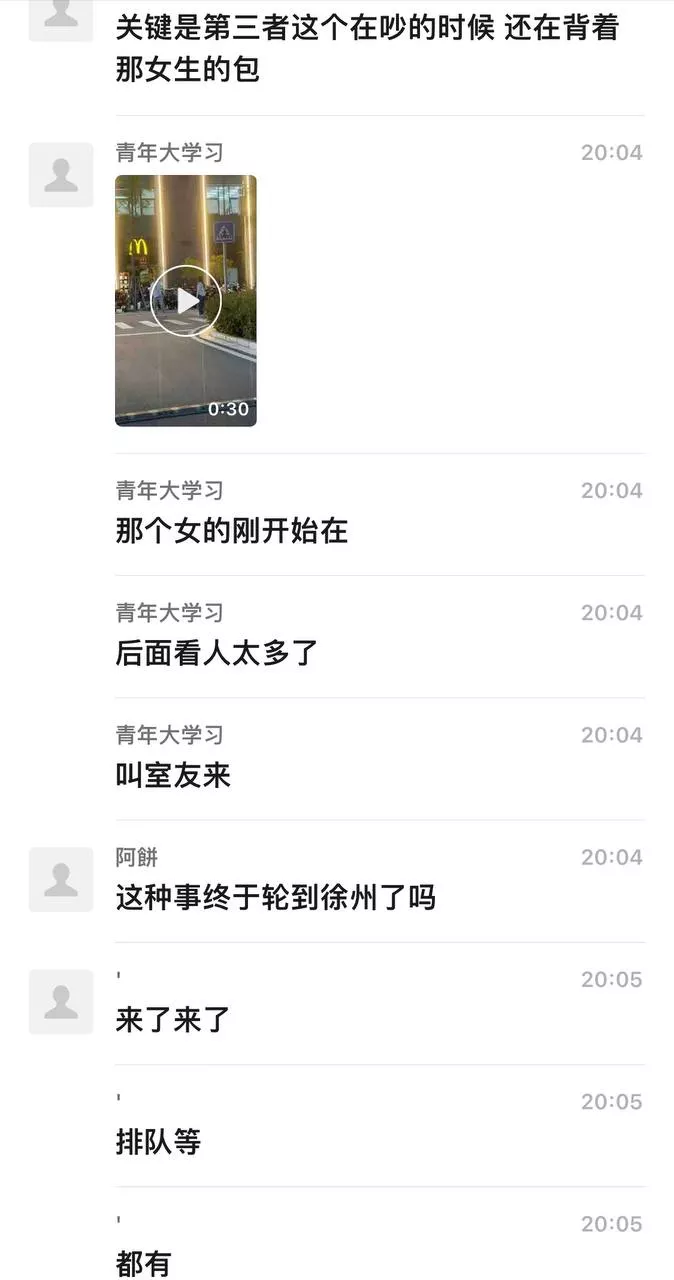Play the 0:30 video from 青年大学习
Image resolution: width=674 pixels, height=1280 pixels.
186,300
